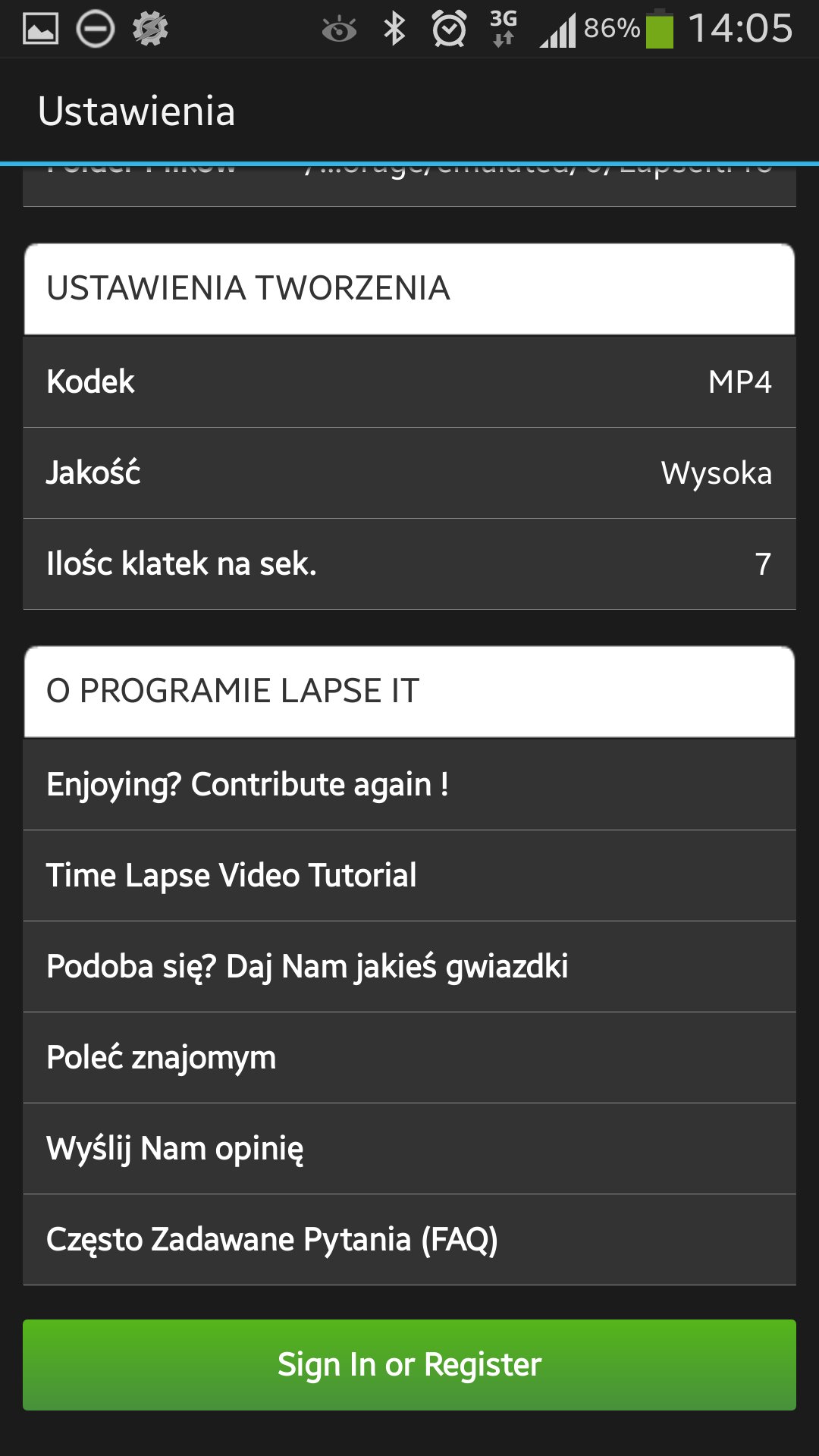
Task: Adjust Ilośc klatek na sek. value
Action: tap(409, 563)
